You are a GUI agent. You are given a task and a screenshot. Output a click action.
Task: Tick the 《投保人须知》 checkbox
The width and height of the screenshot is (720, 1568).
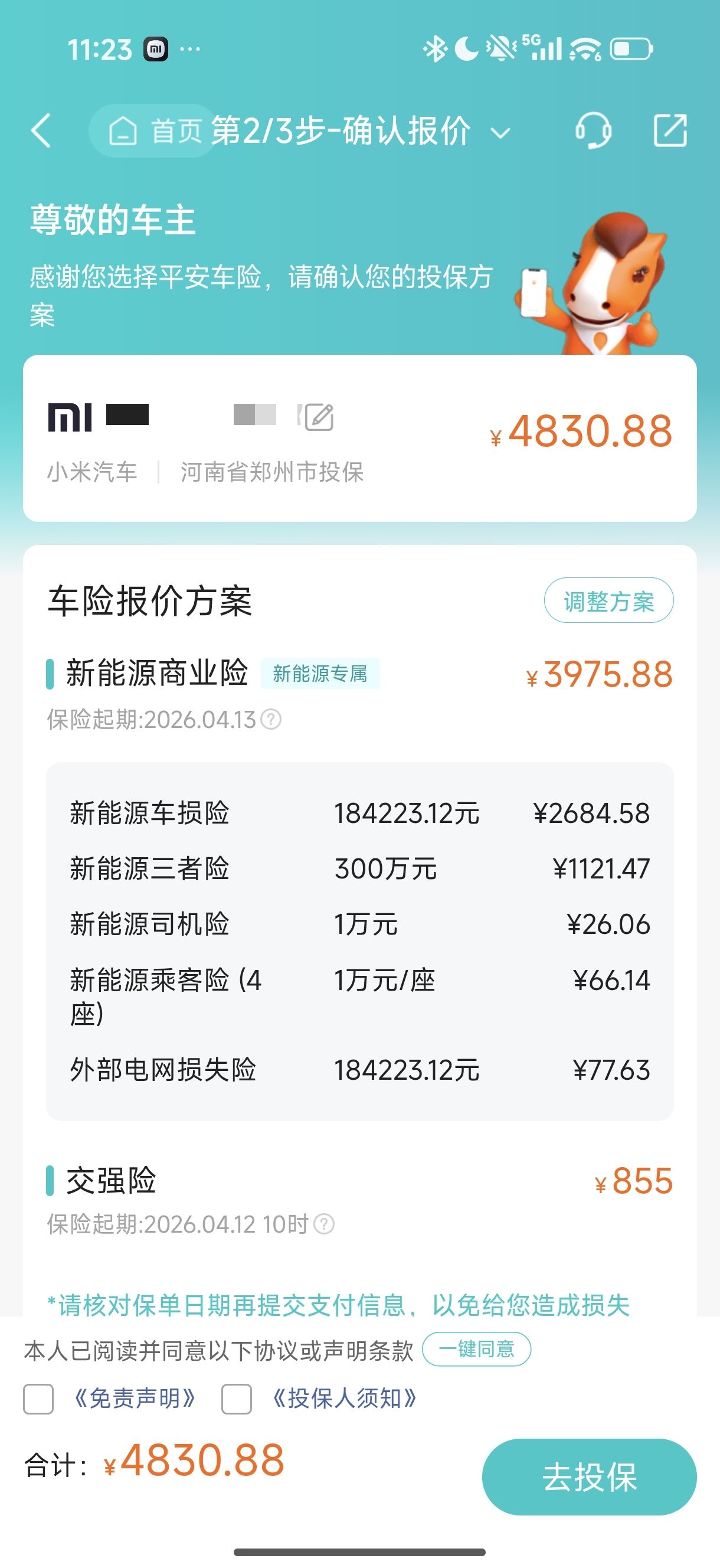[x=237, y=1398]
